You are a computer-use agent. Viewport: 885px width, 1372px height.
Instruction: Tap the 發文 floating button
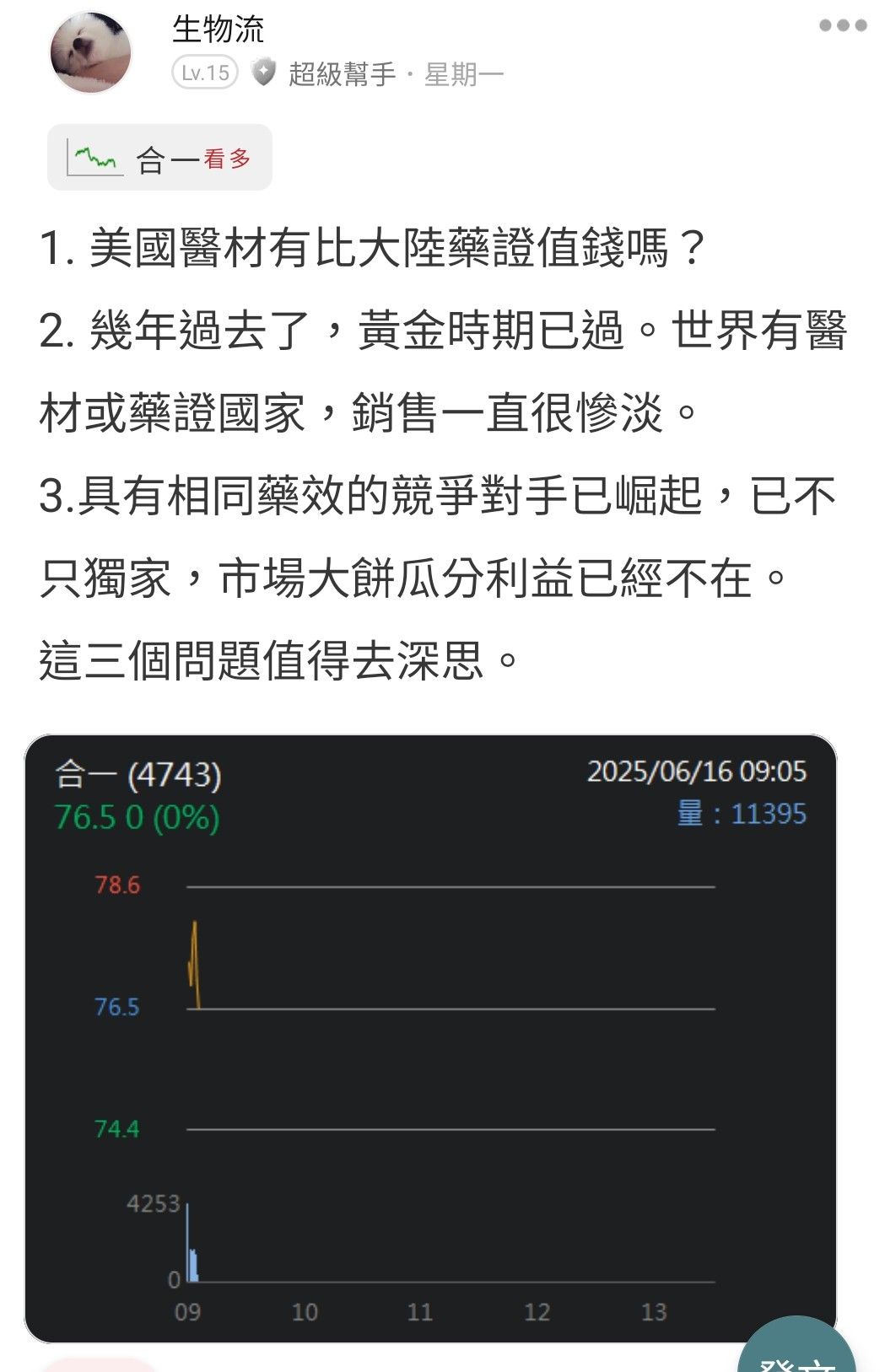(x=796, y=1352)
